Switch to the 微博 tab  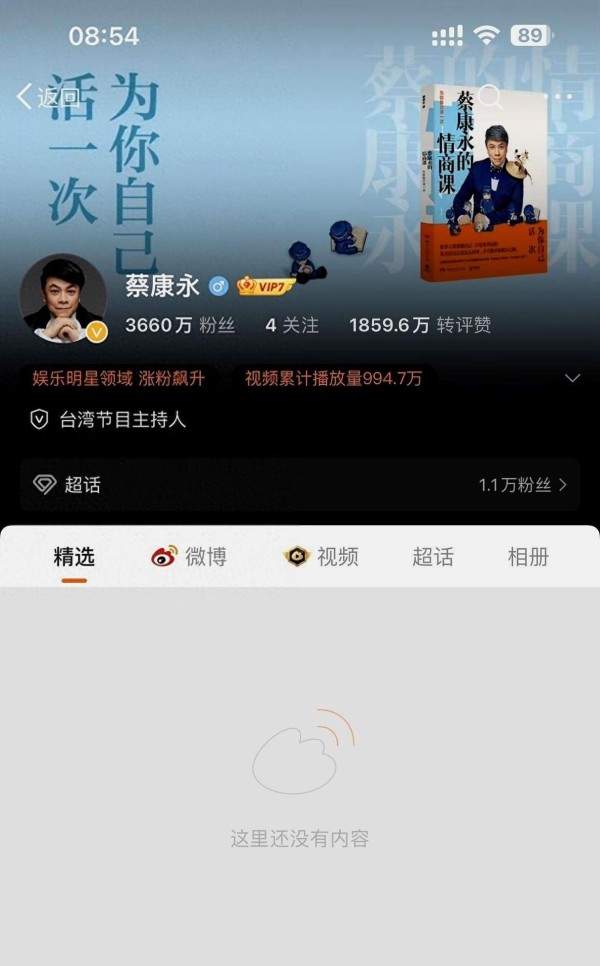pos(190,557)
